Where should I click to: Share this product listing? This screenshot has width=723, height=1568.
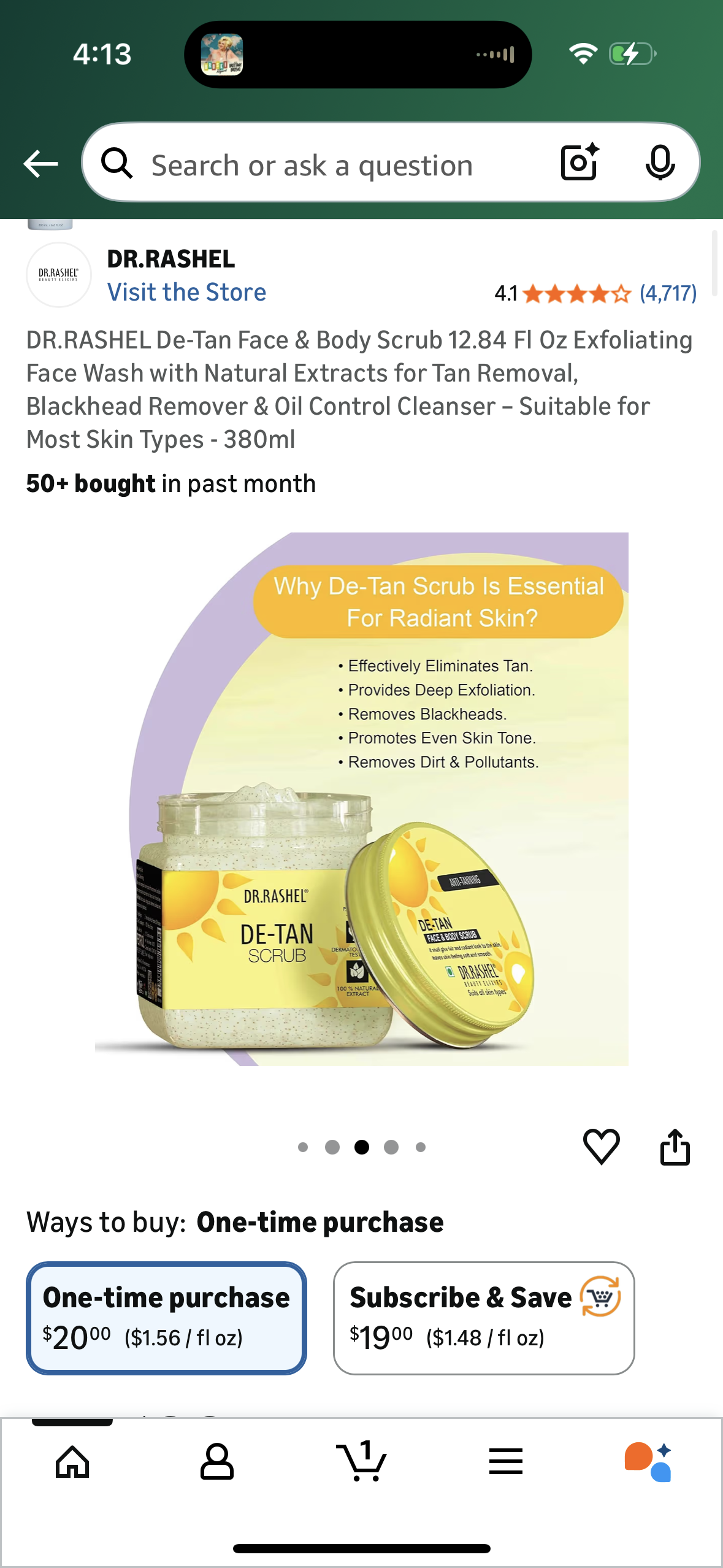(675, 1146)
